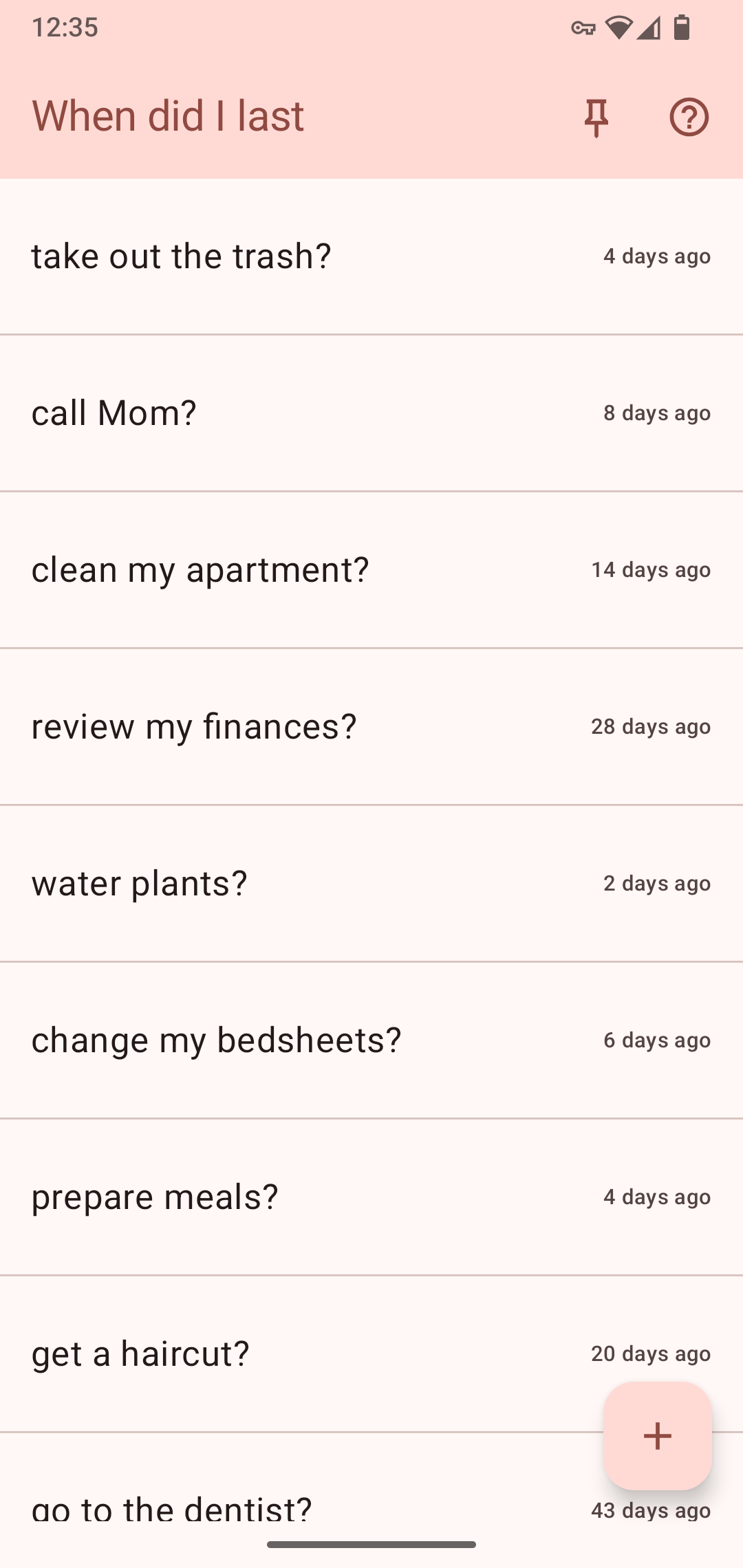Tap 'change my bedsheets?' reminder
Screen dimensions: 743x1568
pyautogui.click(x=215, y=1039)
